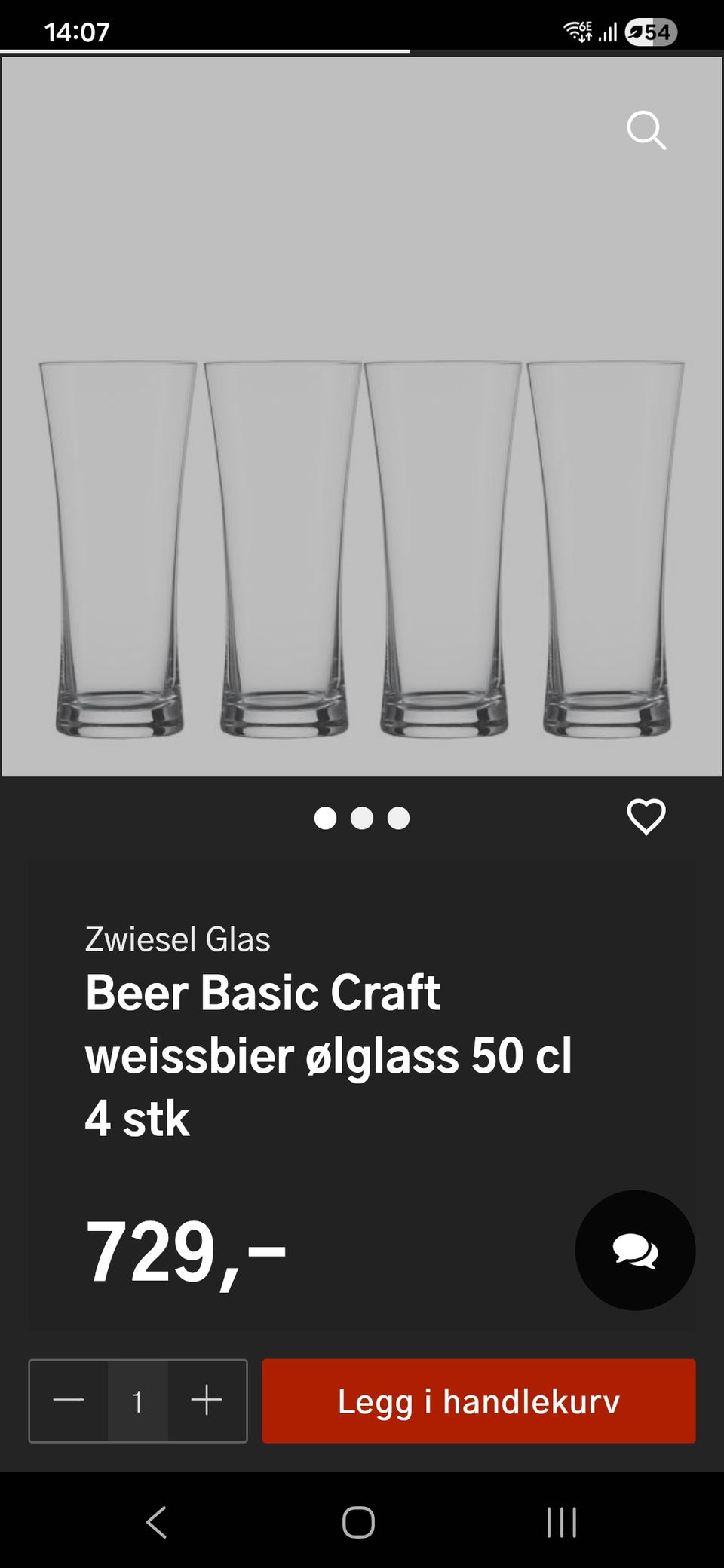
Task: Select the second carousel dot
Action: (x=362, y=818)
